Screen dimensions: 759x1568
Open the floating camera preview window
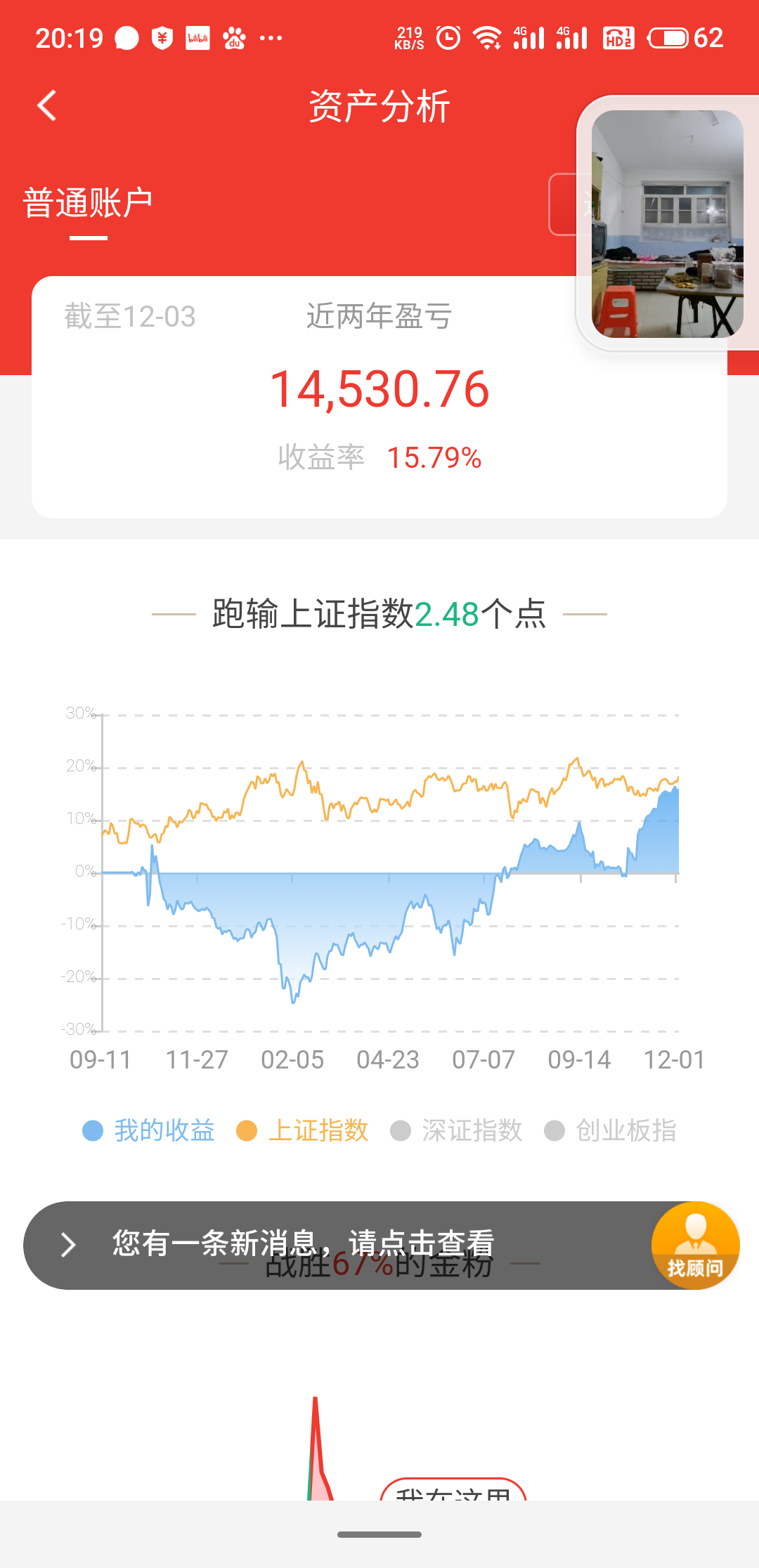(x=668, y=223)
